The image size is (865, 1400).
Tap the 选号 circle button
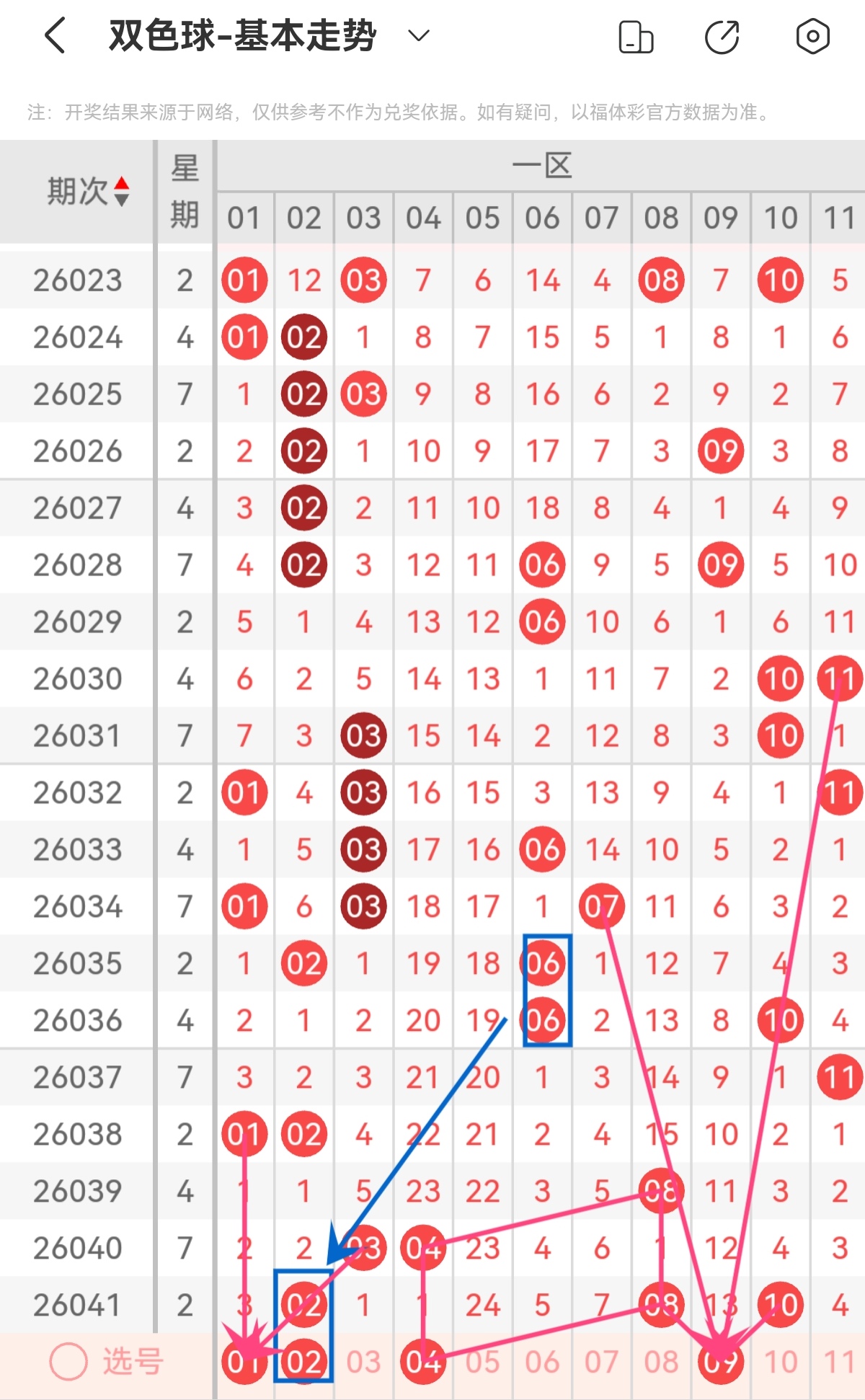pyautogui.click(x=68, y=1362)
